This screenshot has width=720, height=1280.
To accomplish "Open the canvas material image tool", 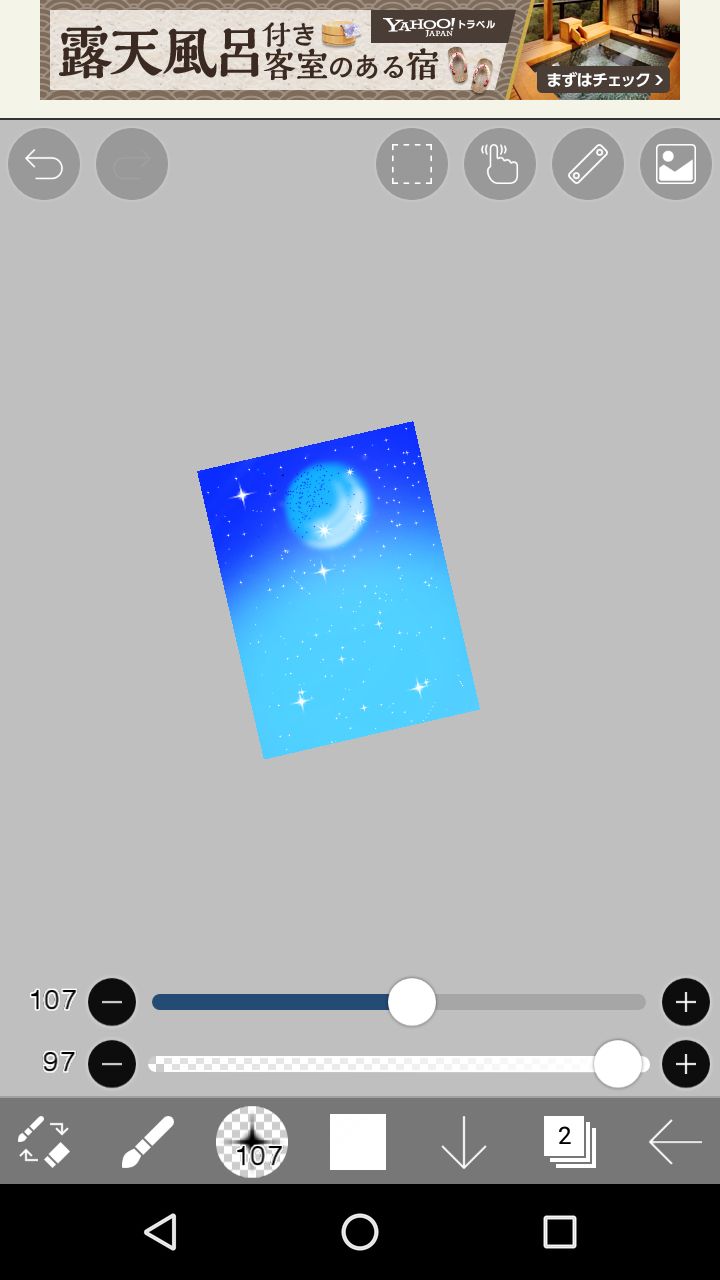I will 676,164.
